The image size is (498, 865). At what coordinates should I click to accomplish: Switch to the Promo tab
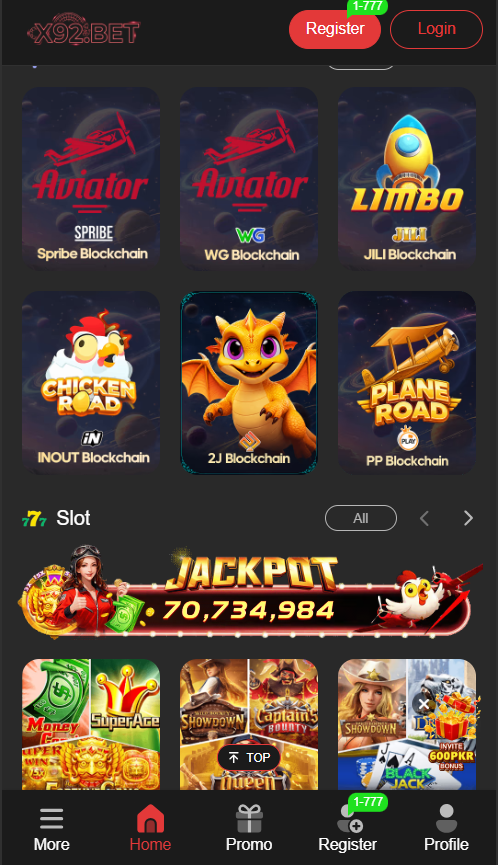coord(249,829)
